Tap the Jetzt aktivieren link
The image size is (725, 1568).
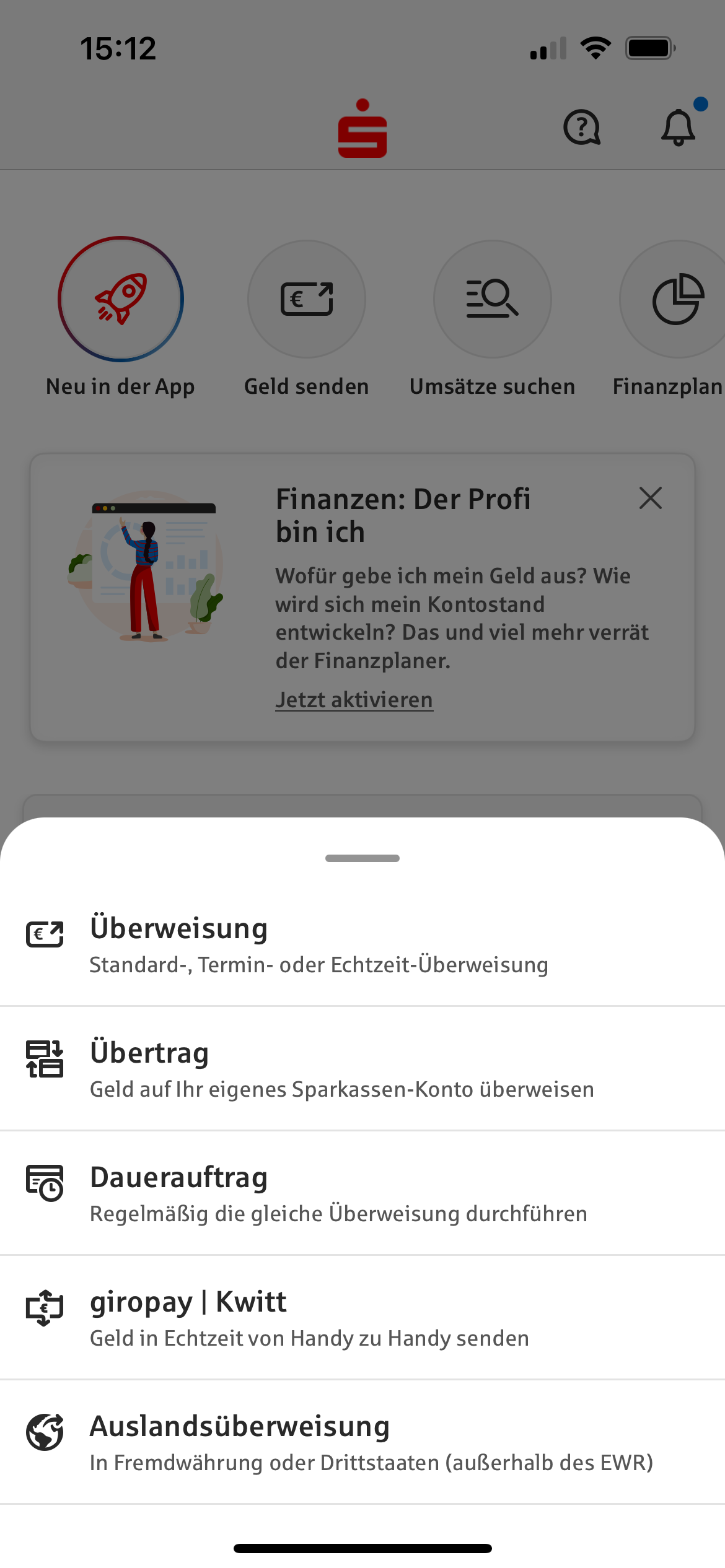(x=354, y=700)
